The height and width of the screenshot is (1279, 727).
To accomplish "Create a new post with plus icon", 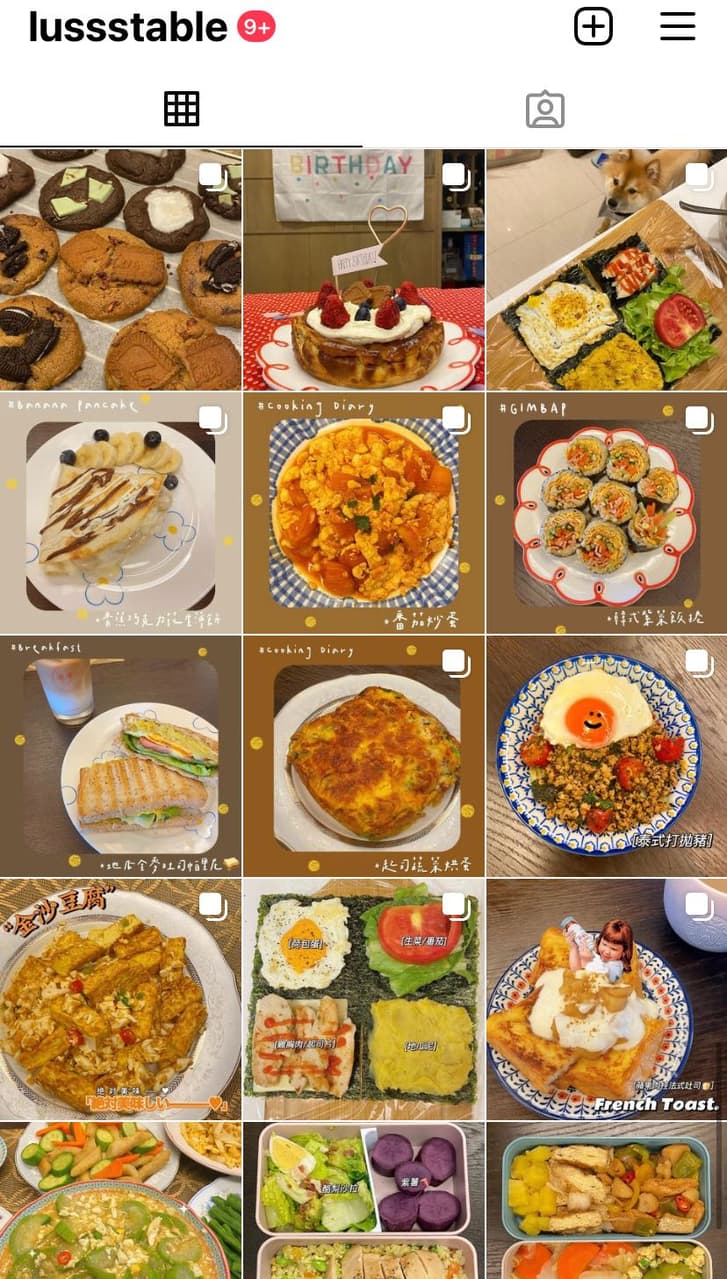I will click(x=593, y=27).
